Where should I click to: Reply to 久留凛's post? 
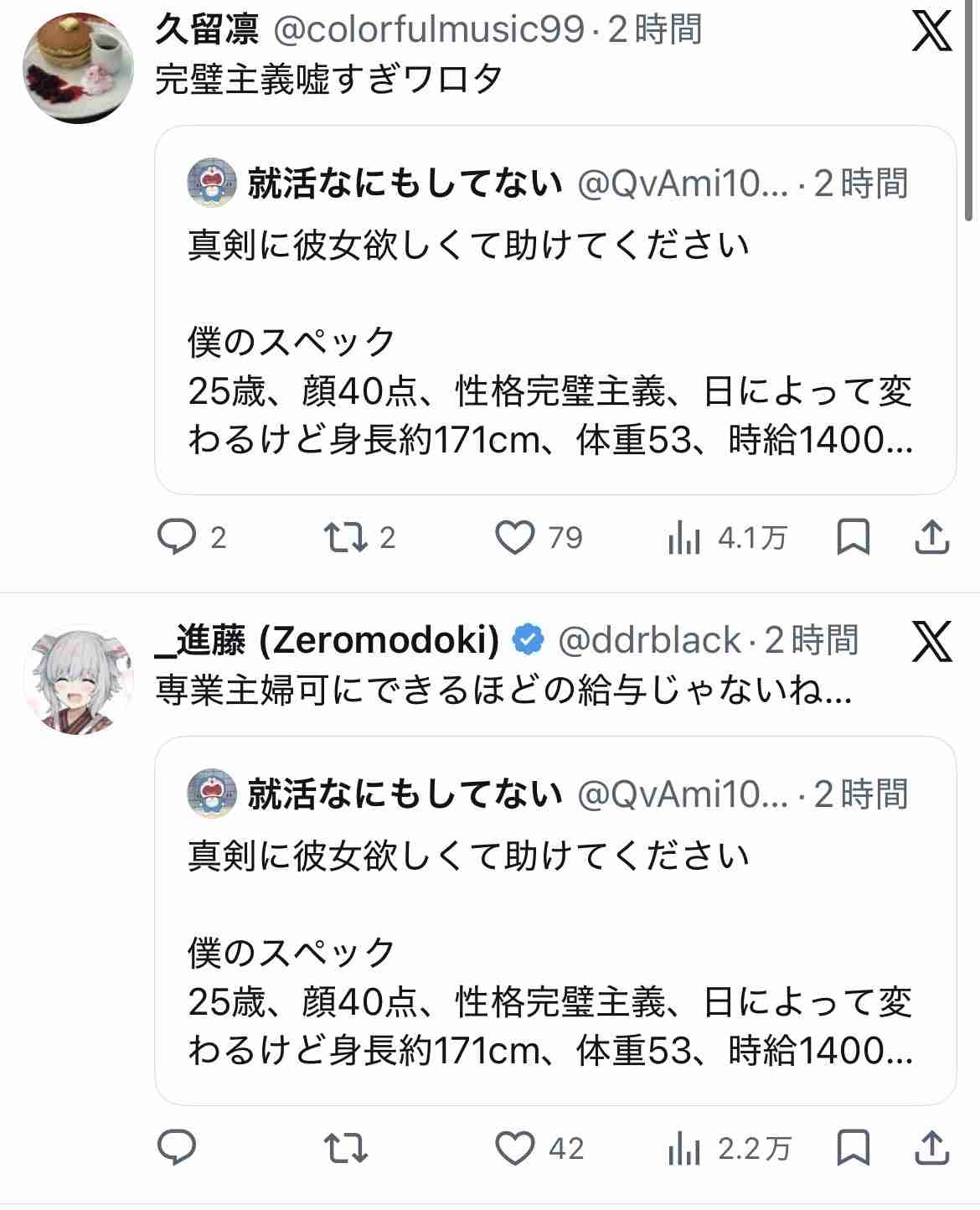click(177, 537)
